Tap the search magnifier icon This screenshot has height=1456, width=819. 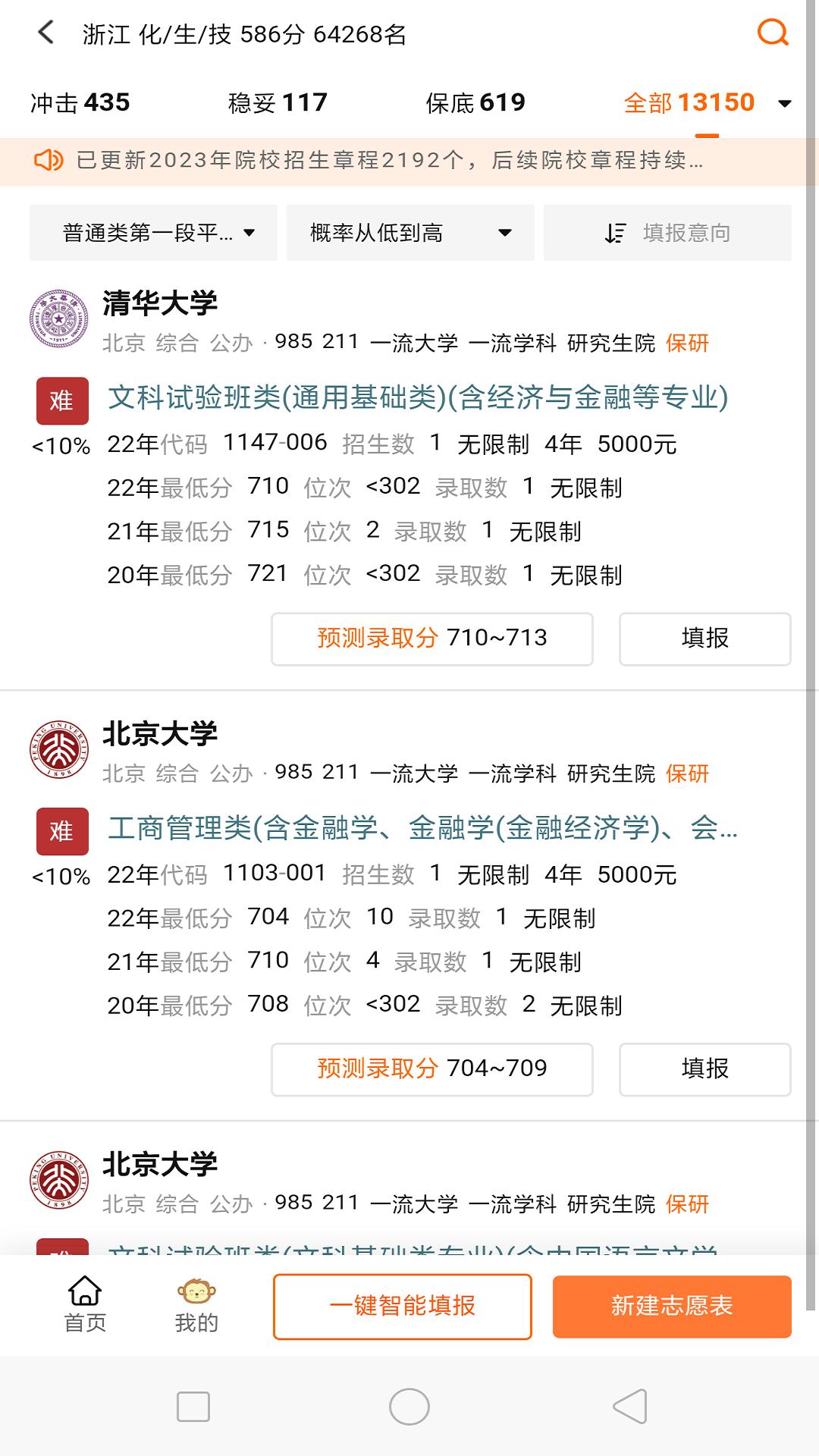[x=773, y=33]
